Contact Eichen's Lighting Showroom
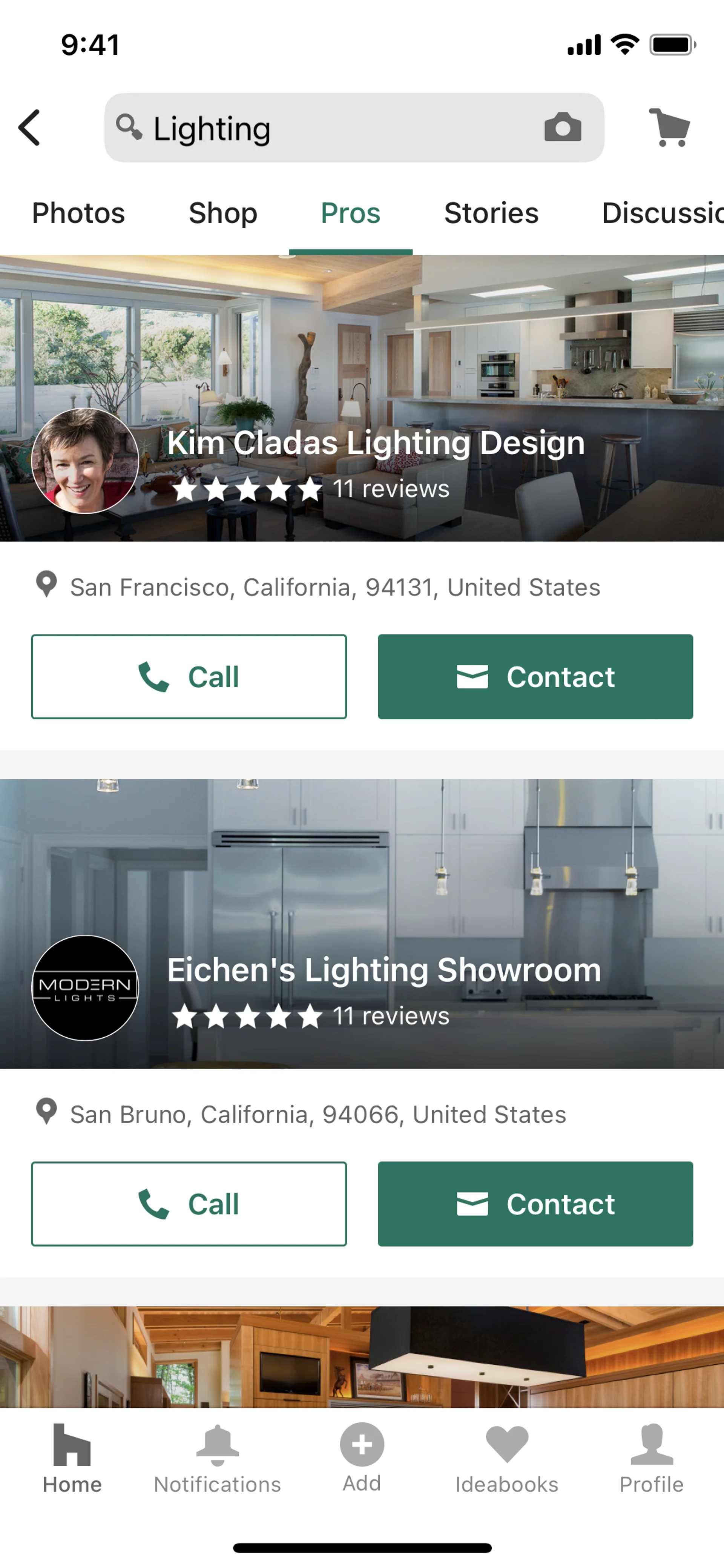 [x=535, y=1204]
